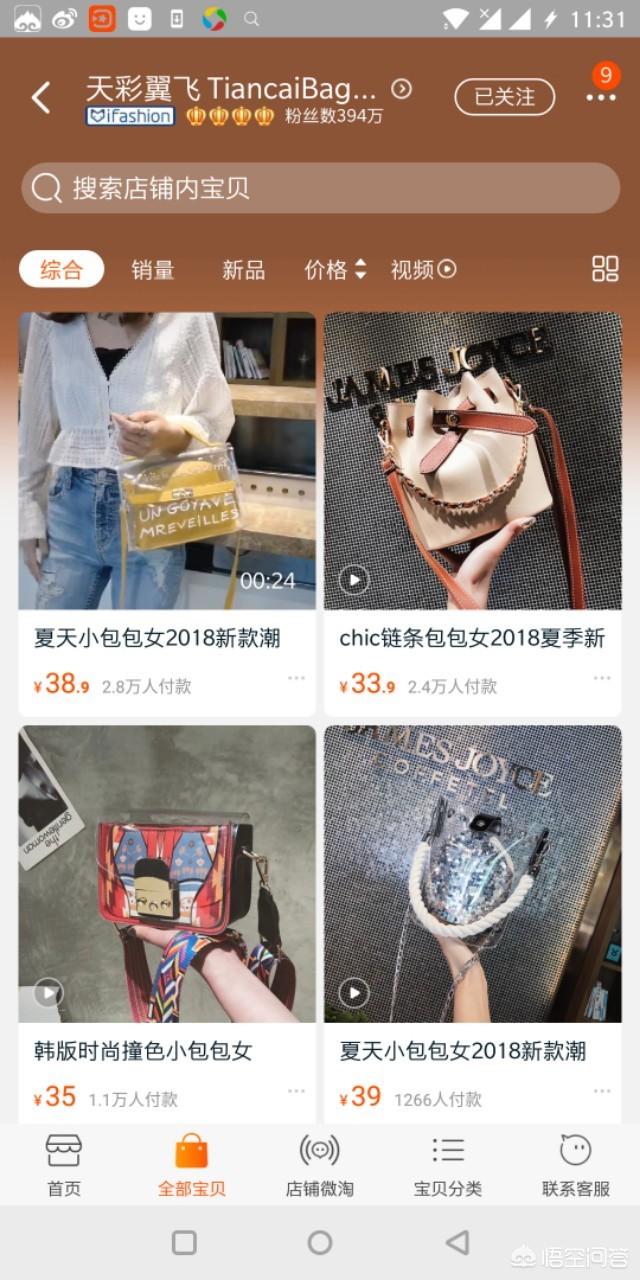The width and height of the screenshot is (640, 1280).
Task: Tap the 搜索店铺内宝贝 search box
Action: [x=320, y=188]
